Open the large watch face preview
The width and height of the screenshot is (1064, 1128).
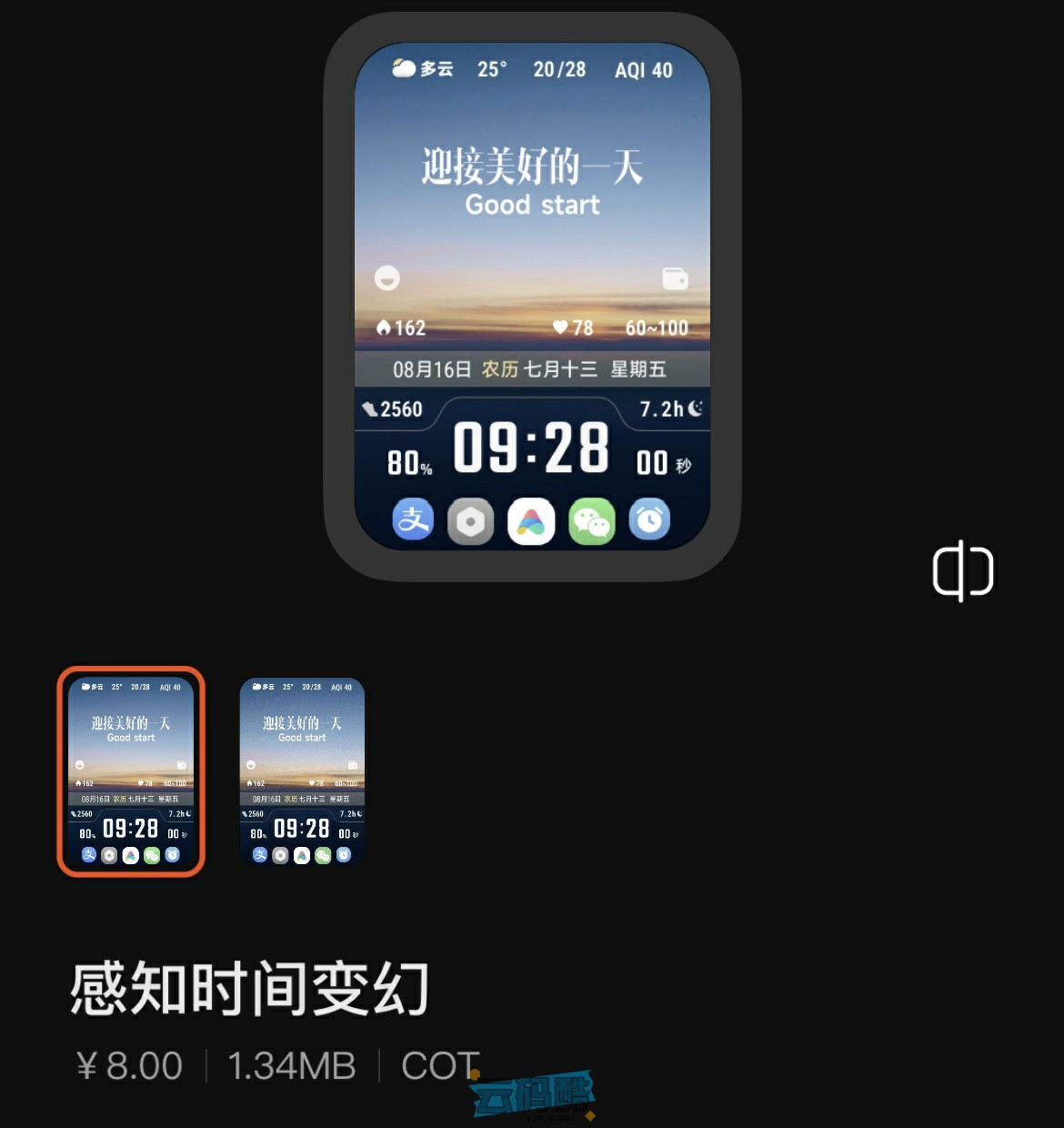tap(532, 297)
